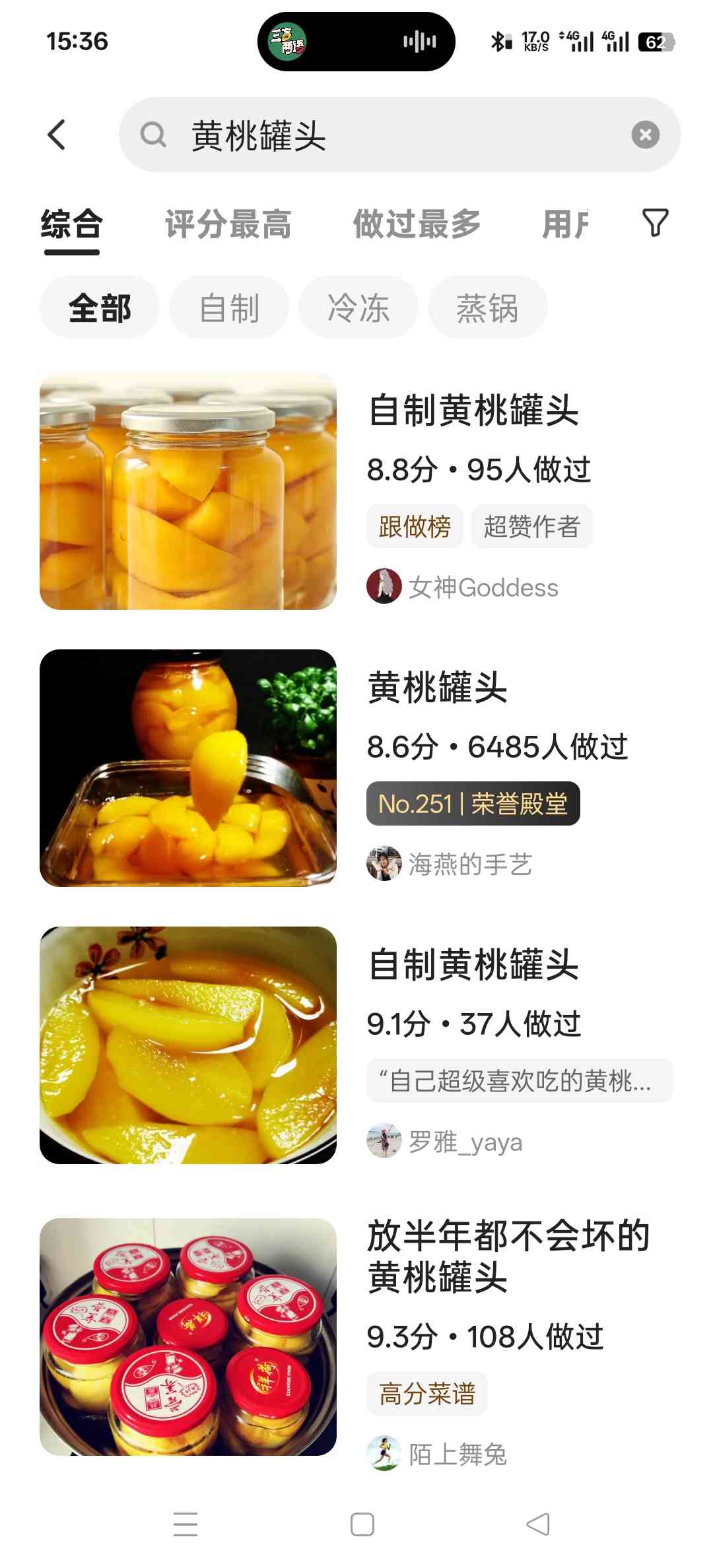
Task: Filter results by 冷冻
Action: pyautogui.click(x=358, y=308)
